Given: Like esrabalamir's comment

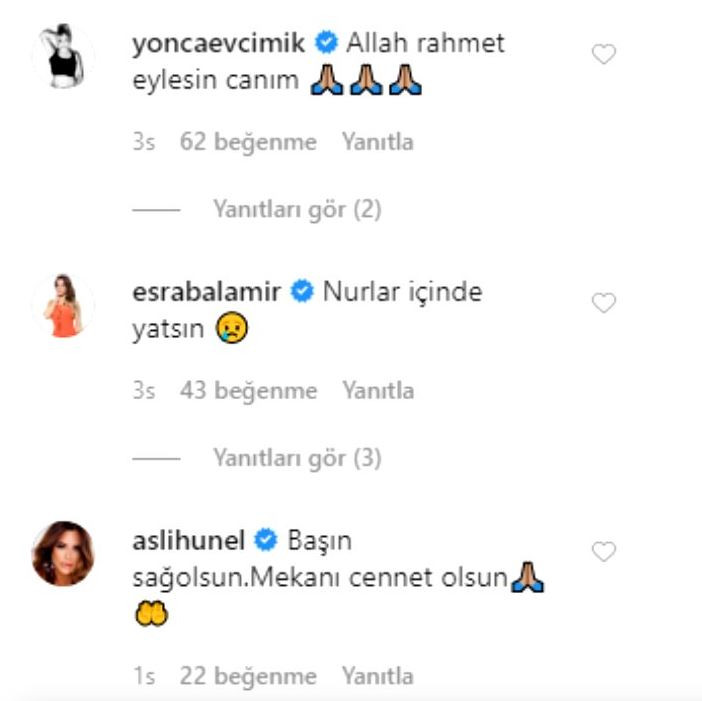Looking at the screenshot, I should point(603,303).
